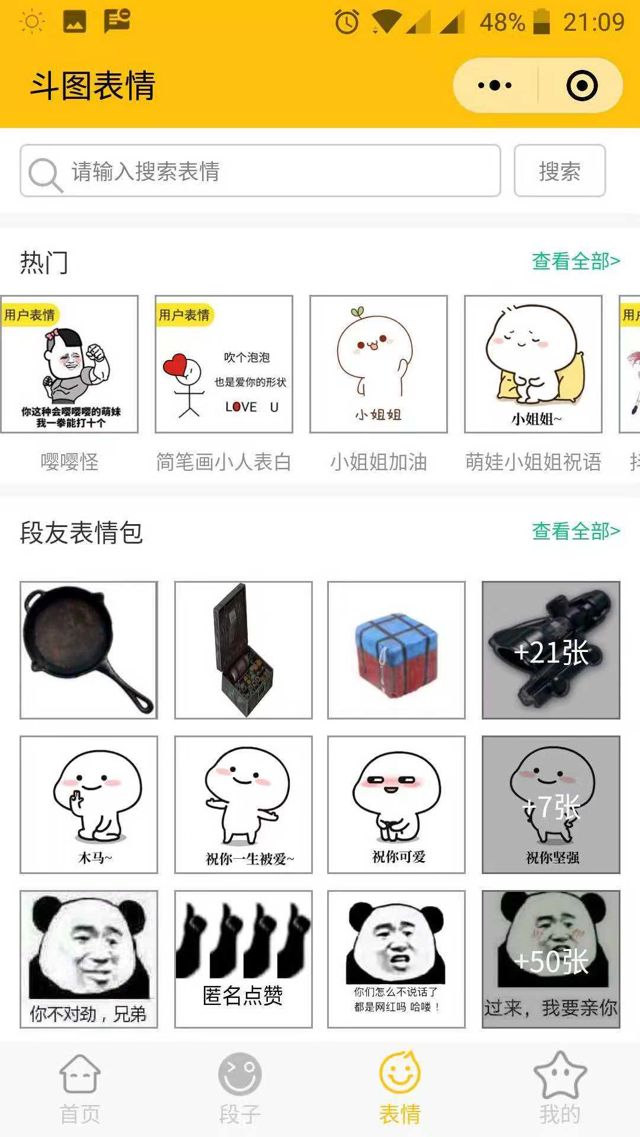Open the mini program more-options menu
This screenshot has height=1137, width=640.
[495, 86]
